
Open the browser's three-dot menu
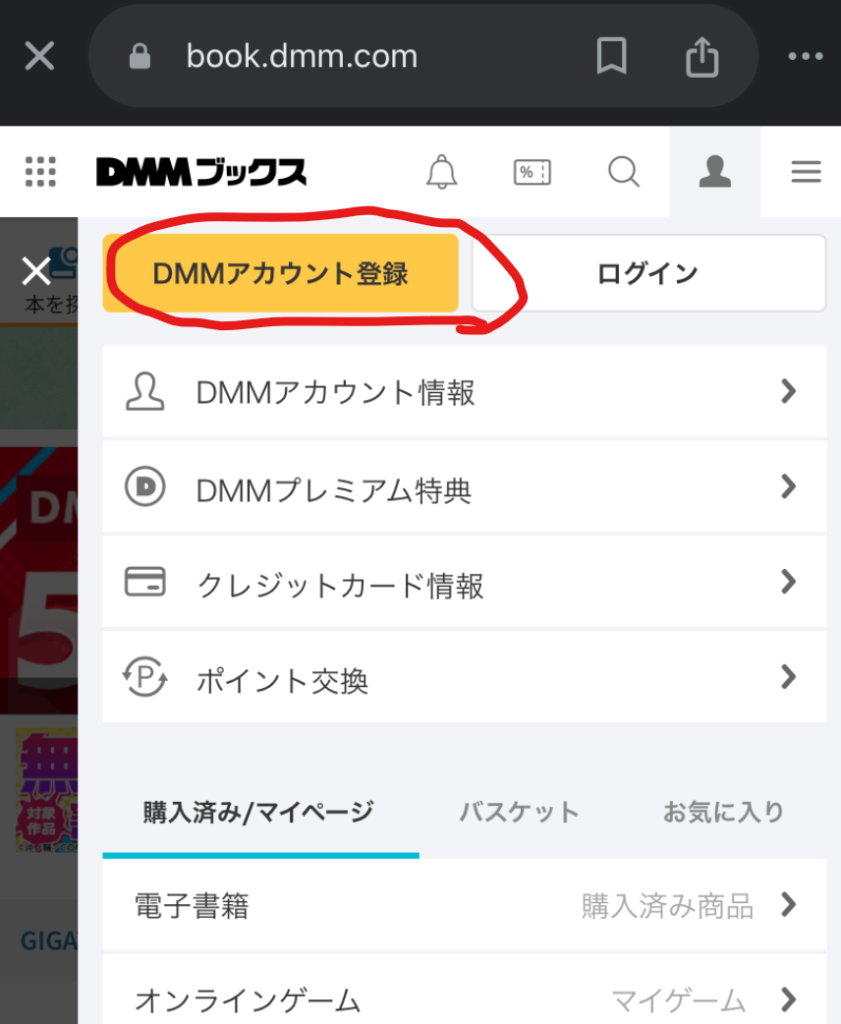805,56
